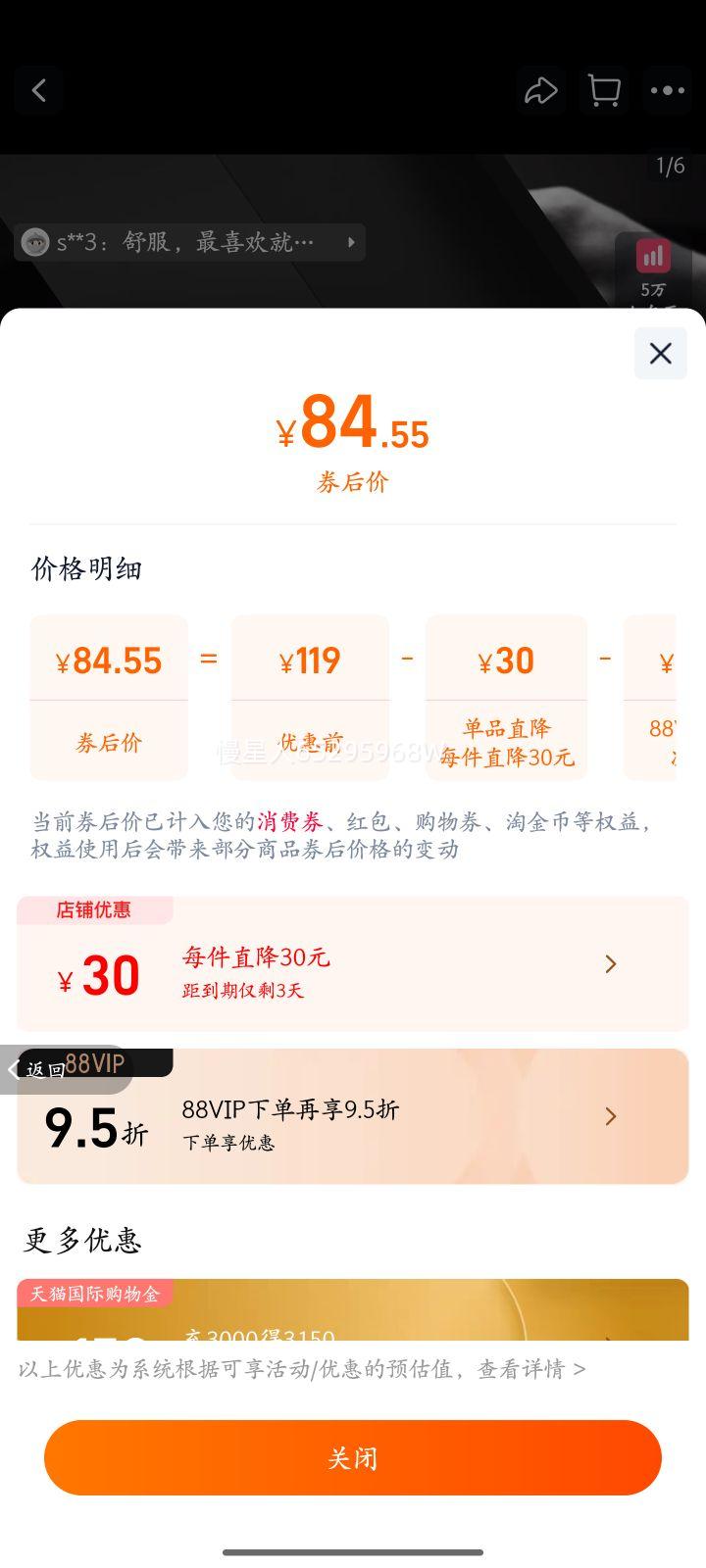The image size is (706, 1568).
Task: Expand the 店铺优惠 discount details chevron
Action: 610,963
